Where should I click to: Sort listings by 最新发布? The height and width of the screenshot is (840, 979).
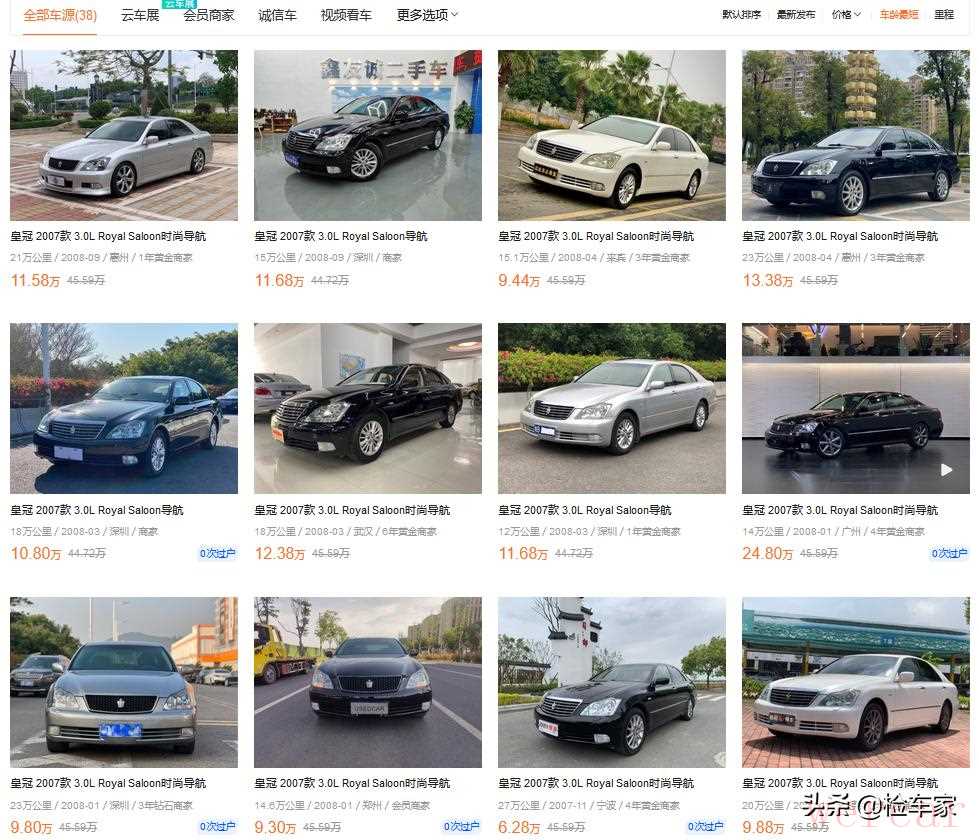point(796,15)
